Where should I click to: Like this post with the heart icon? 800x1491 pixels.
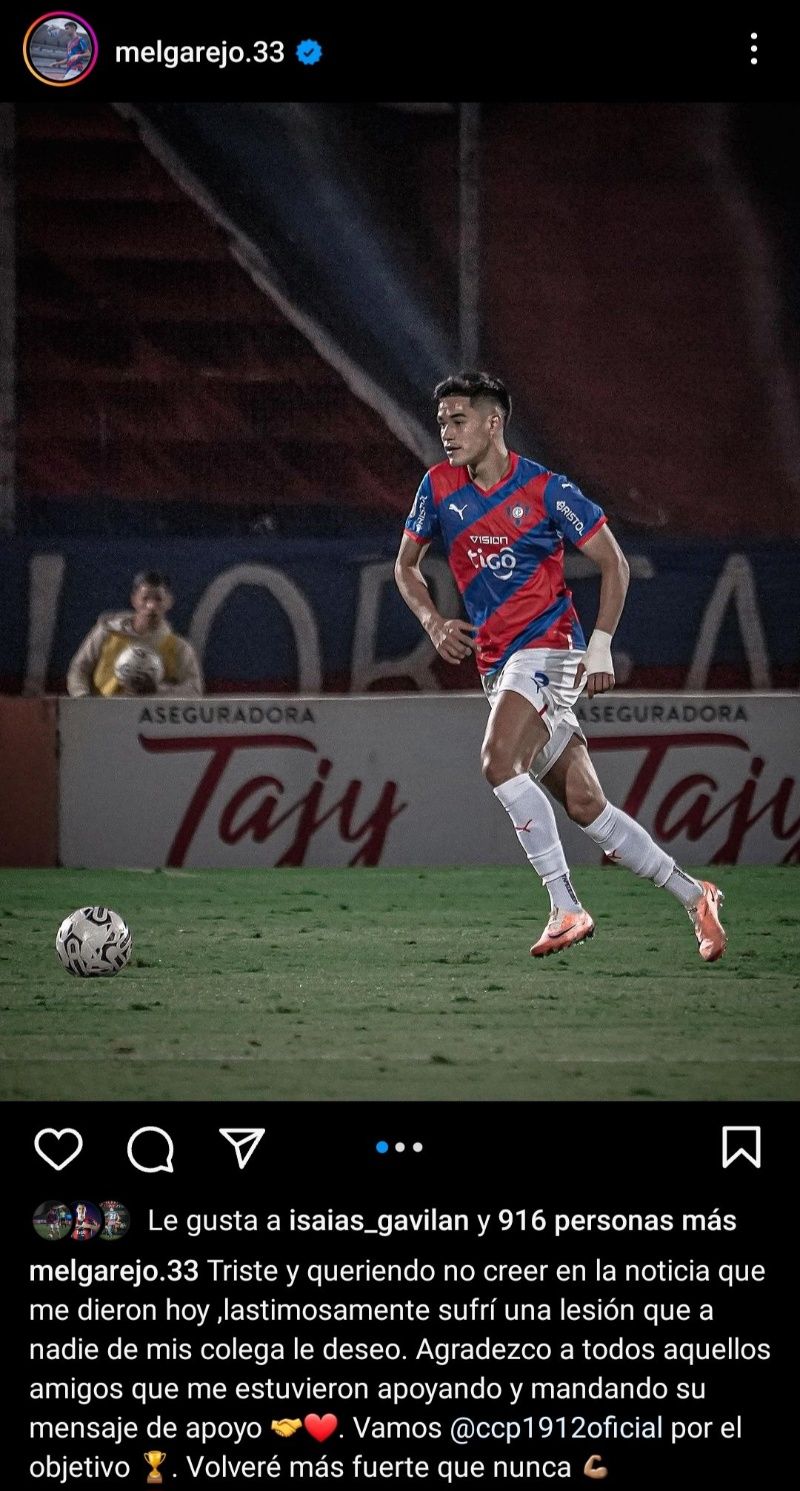58,1148
